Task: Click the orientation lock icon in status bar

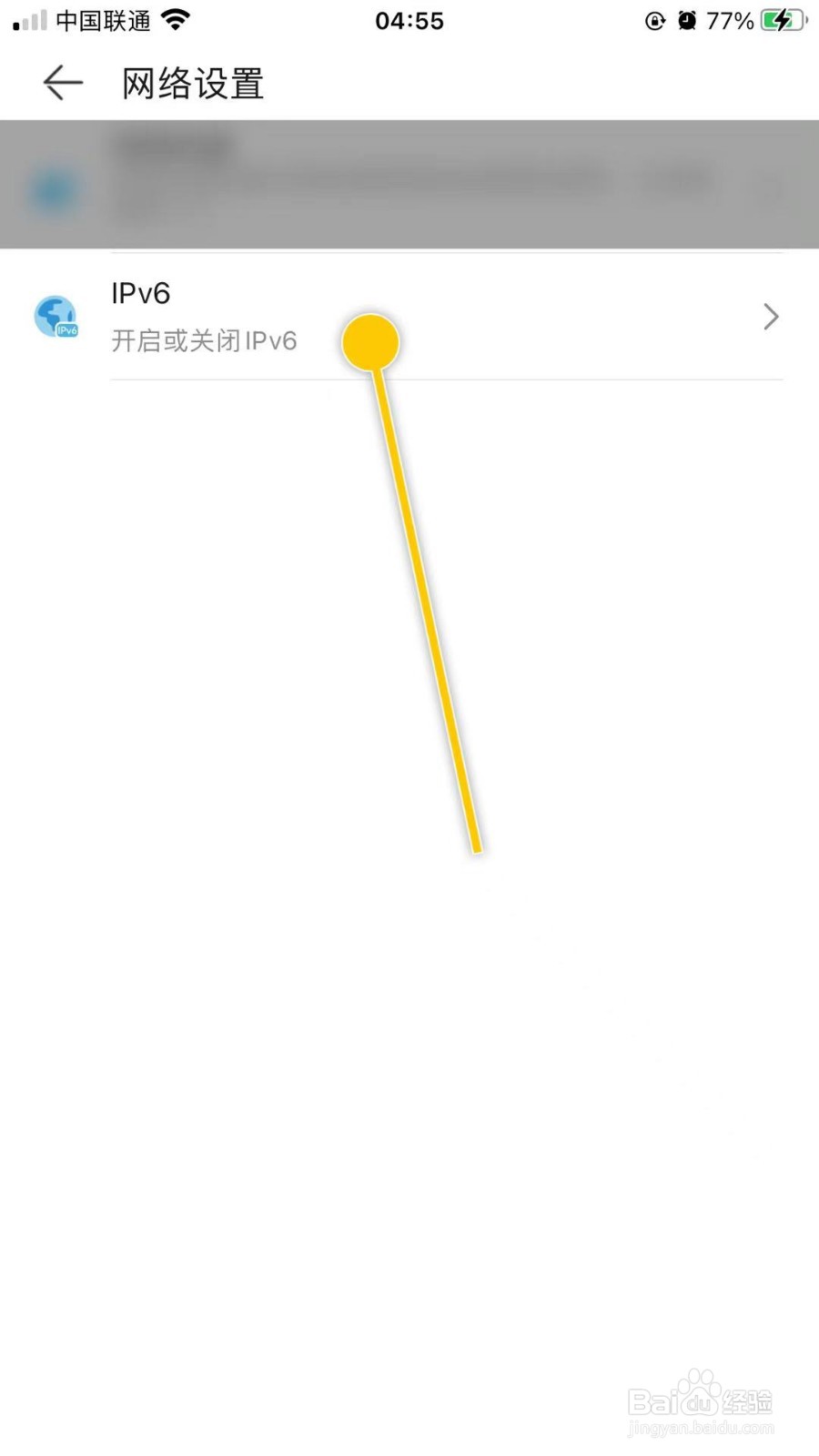Action: [x=655, y=20]
